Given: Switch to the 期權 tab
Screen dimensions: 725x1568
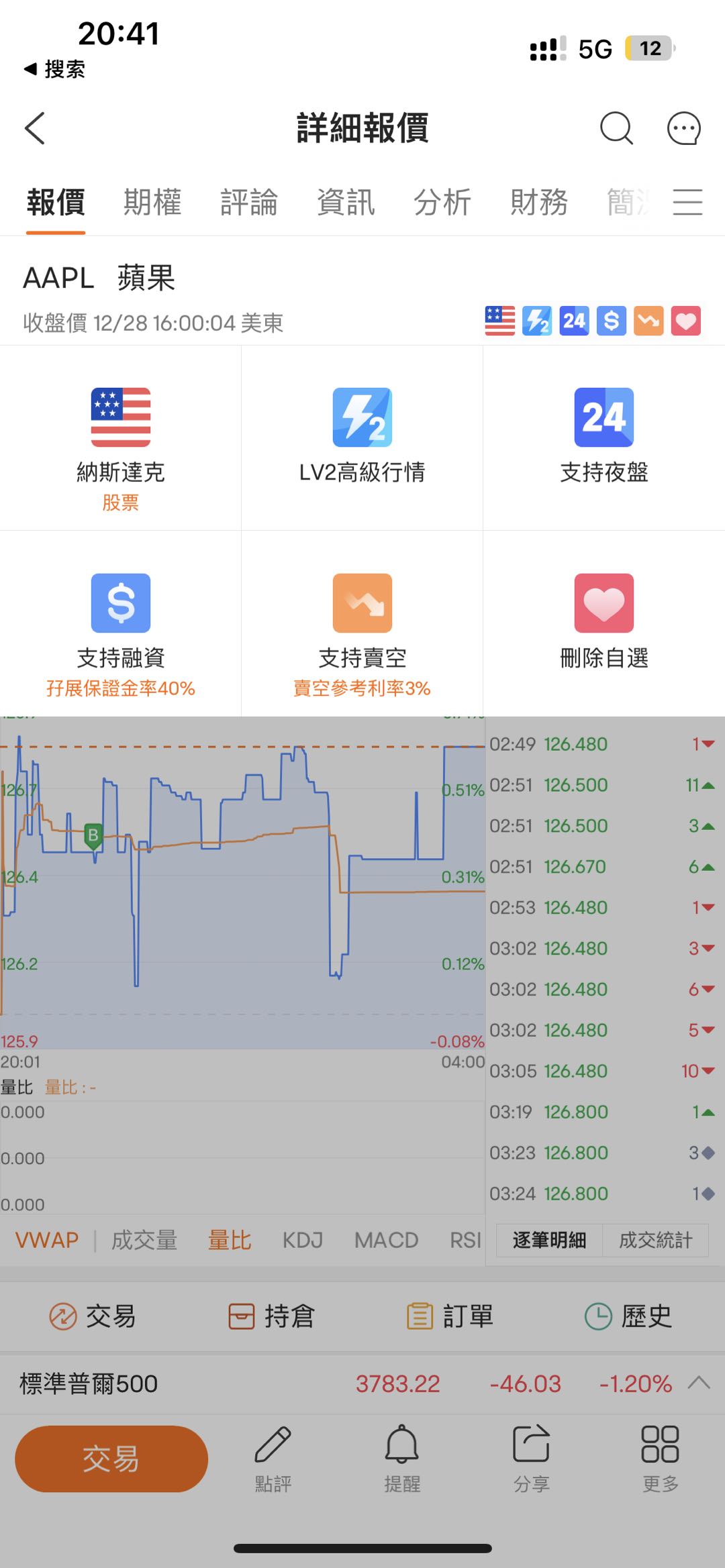Looking at the screenshot, I should [x=152, y=202].
